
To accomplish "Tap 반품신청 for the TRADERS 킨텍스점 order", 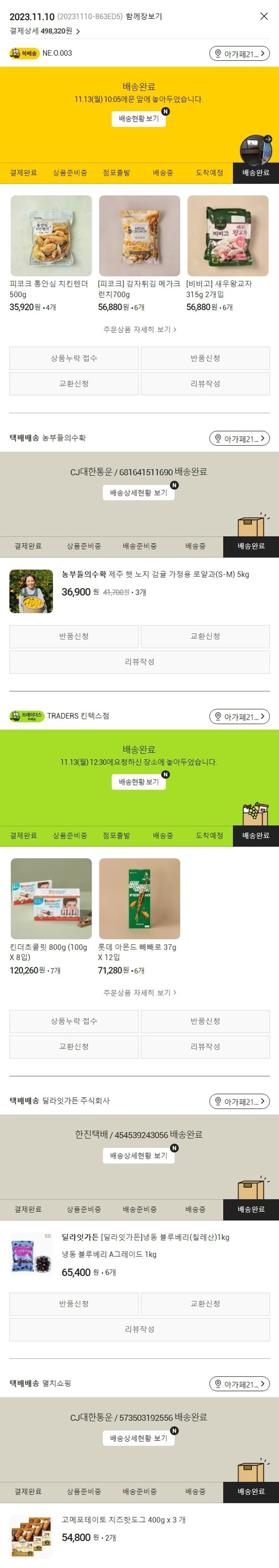I will pyautogui.click(x=205, y=1021).
